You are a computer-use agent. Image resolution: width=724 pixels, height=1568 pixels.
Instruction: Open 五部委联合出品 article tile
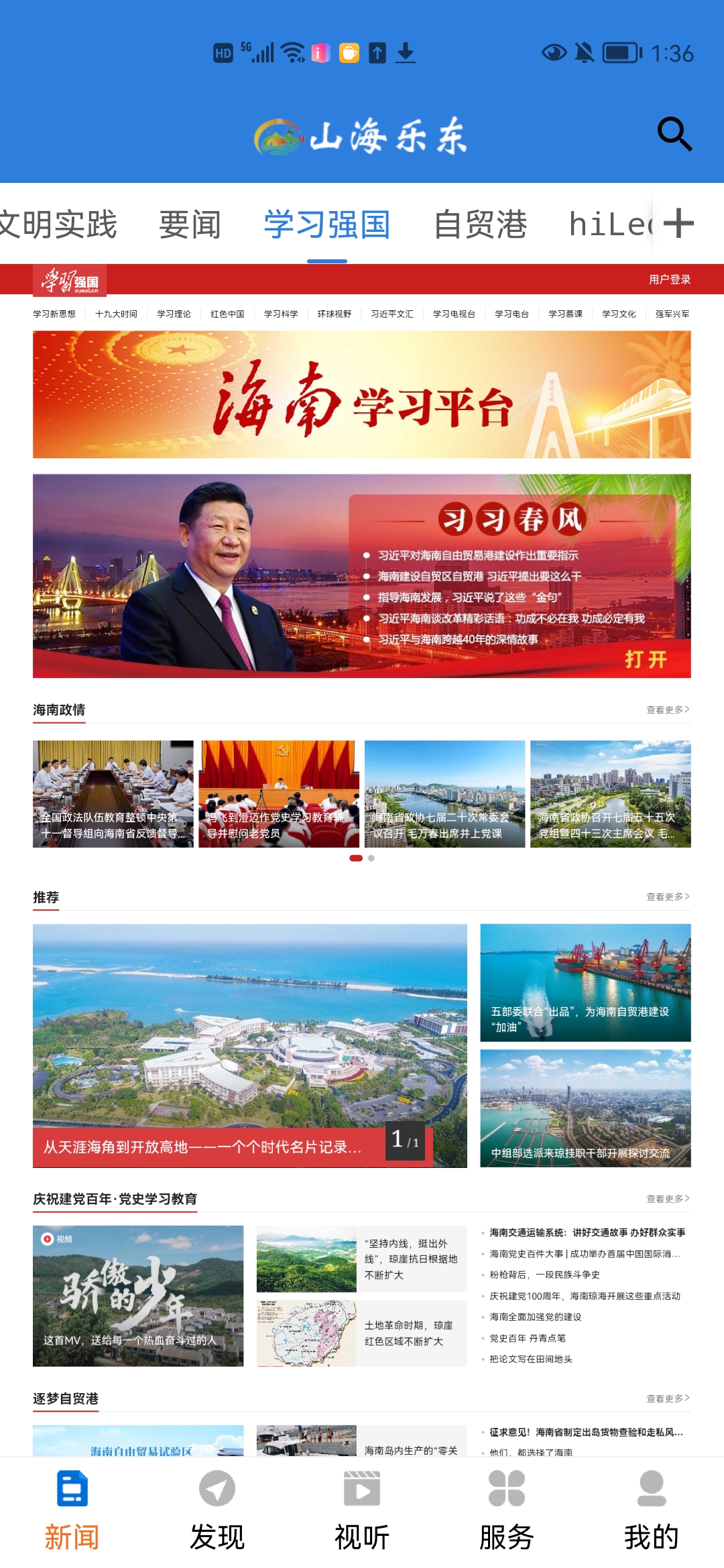(585, 982)
